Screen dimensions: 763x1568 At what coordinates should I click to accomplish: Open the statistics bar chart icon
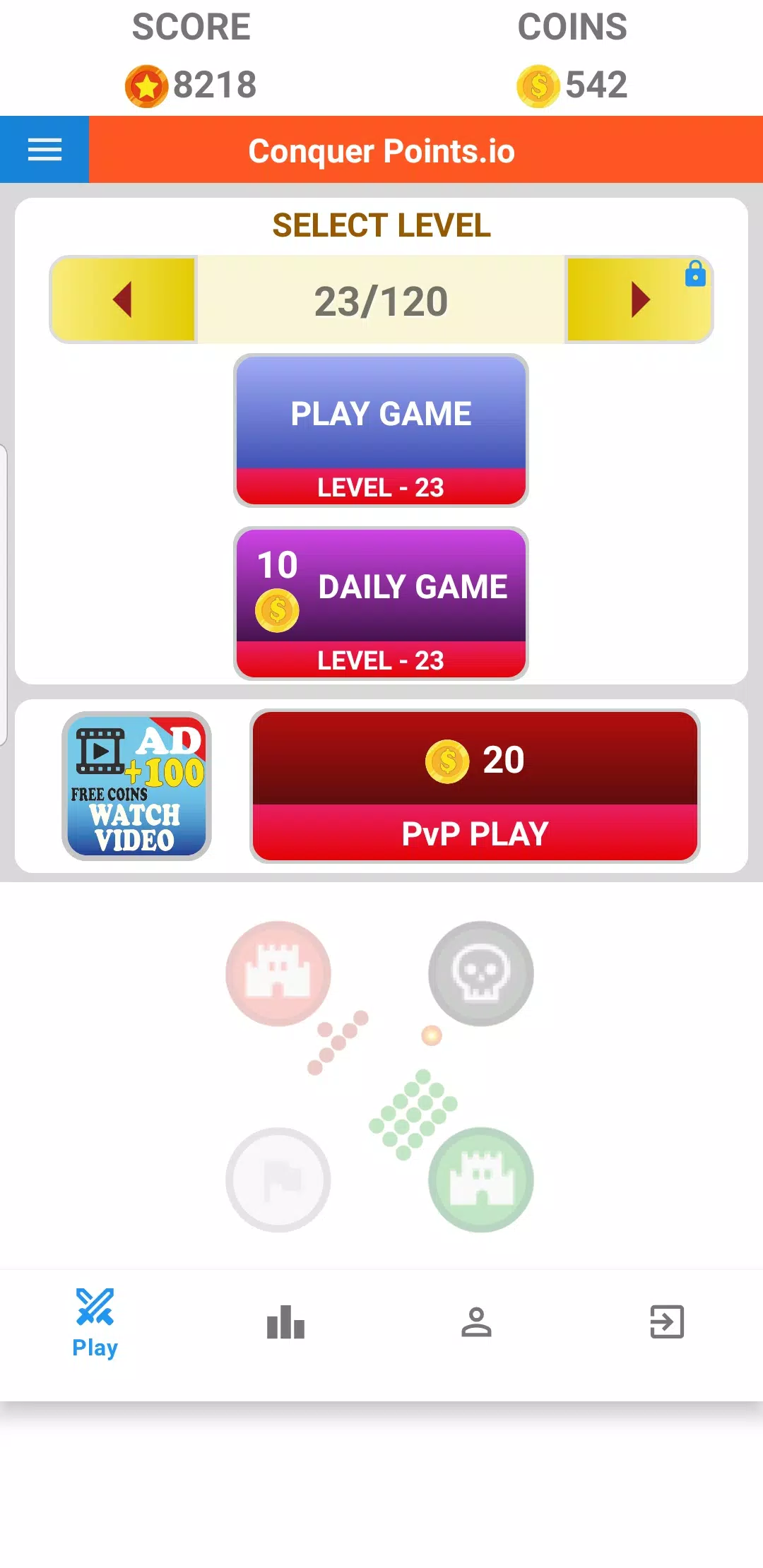[x=285, y=1324]
